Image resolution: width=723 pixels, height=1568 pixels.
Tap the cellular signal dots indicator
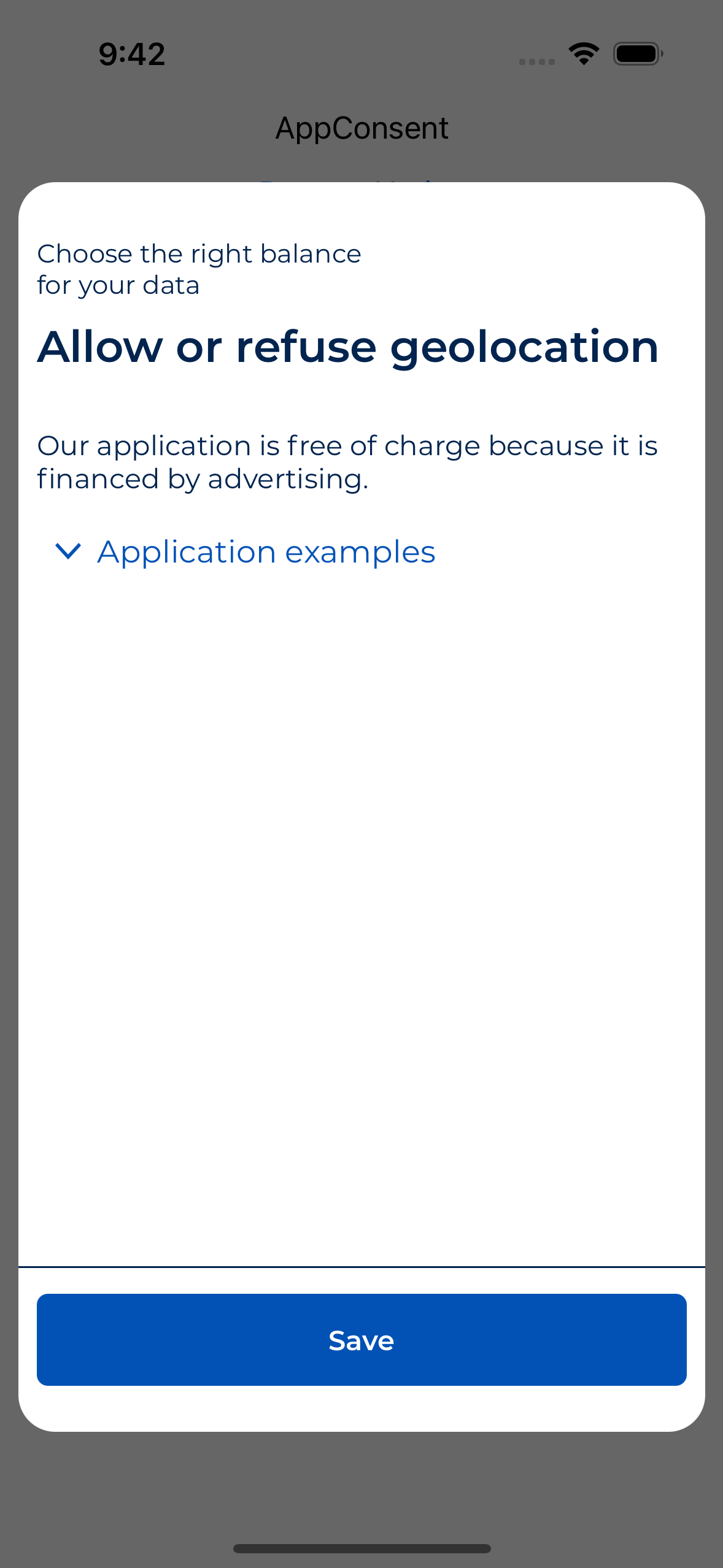point(537,61)
